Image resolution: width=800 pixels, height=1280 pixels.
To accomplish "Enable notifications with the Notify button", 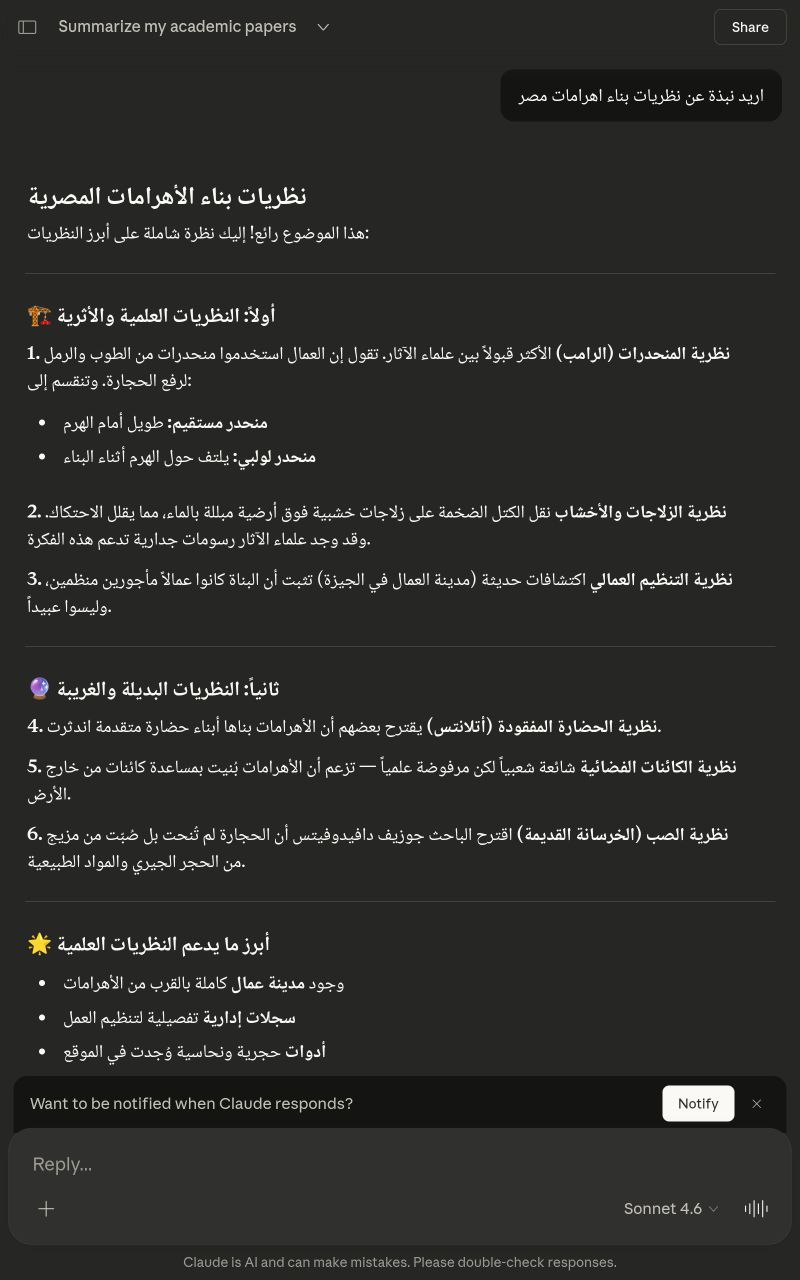I will 698,1103.
